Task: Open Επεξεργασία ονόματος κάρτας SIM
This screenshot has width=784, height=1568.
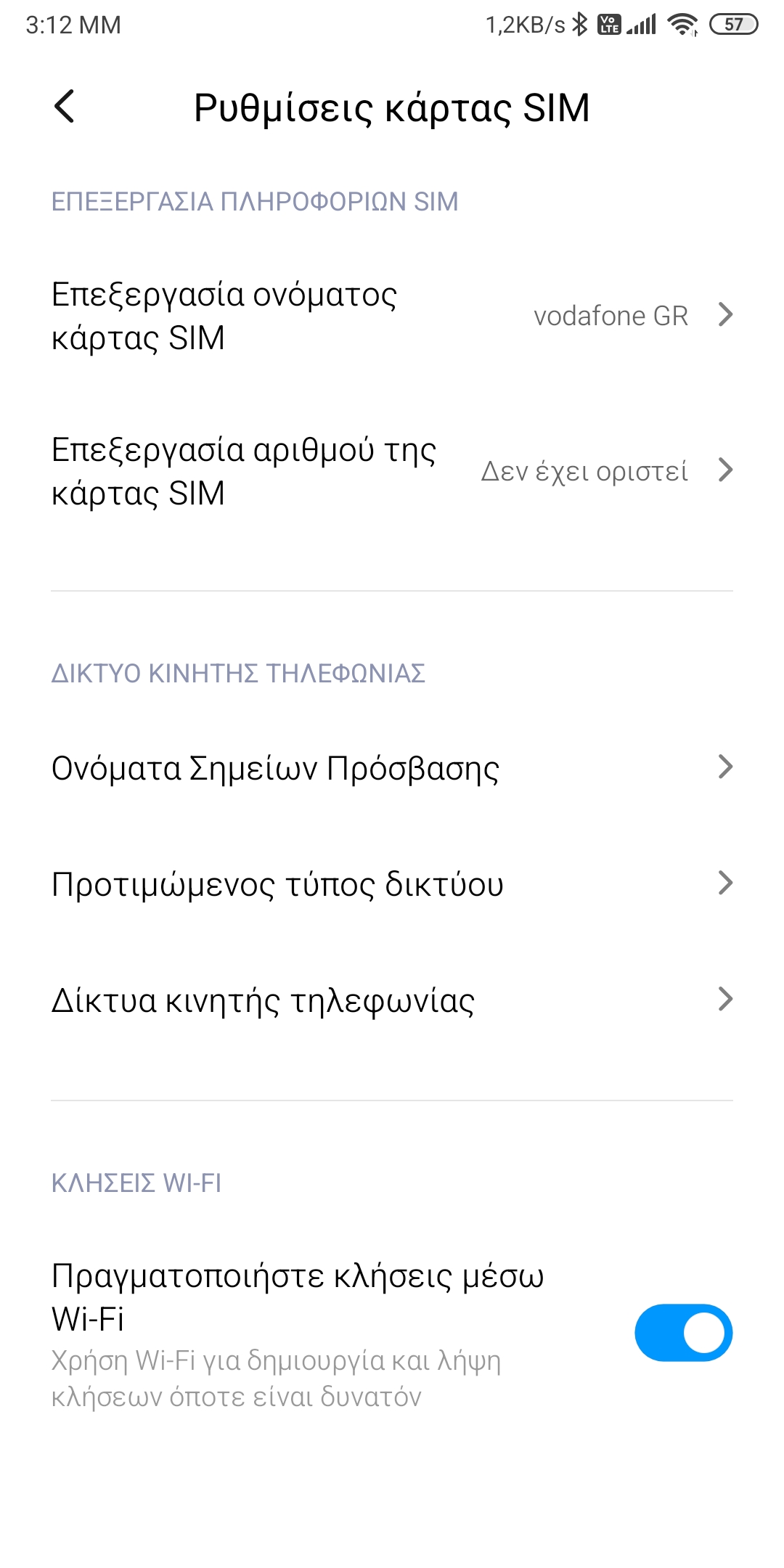Action: 392,316
